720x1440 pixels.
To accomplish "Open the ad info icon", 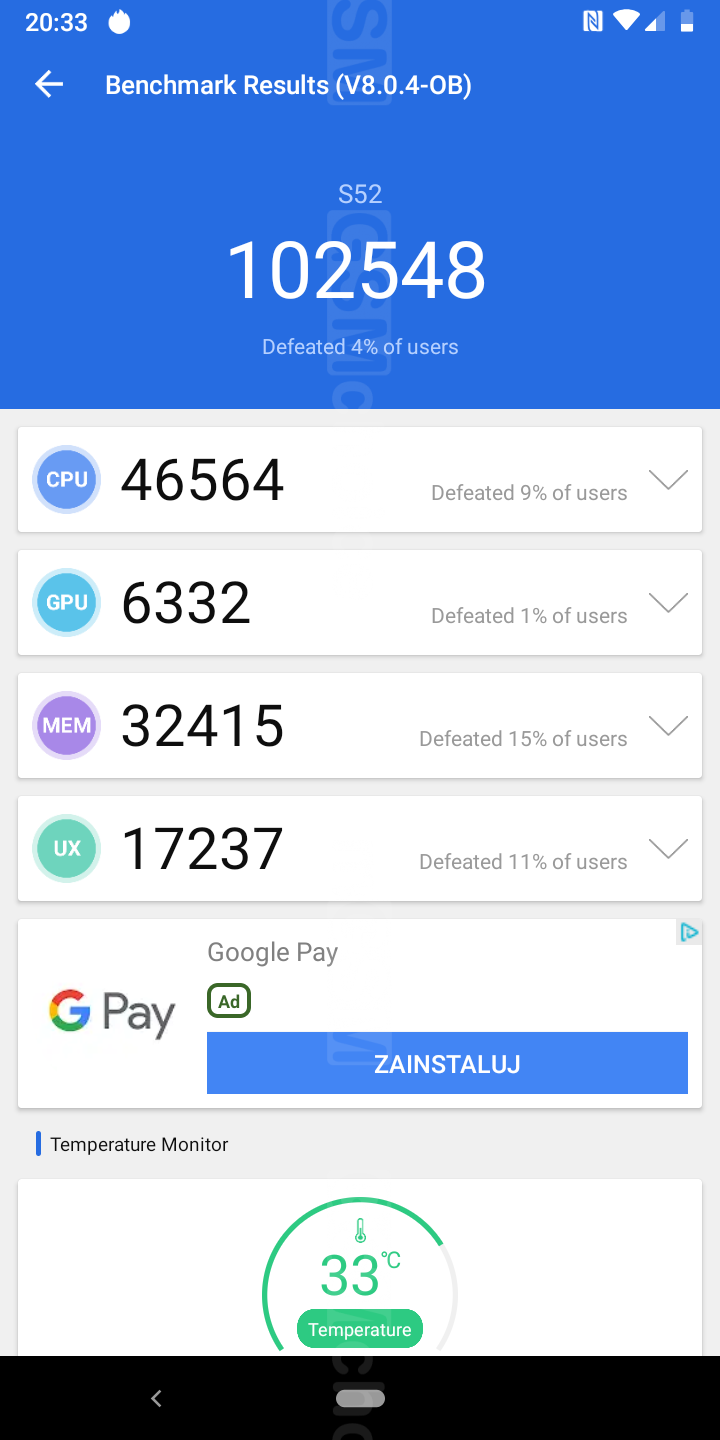I will click(689, 933).
